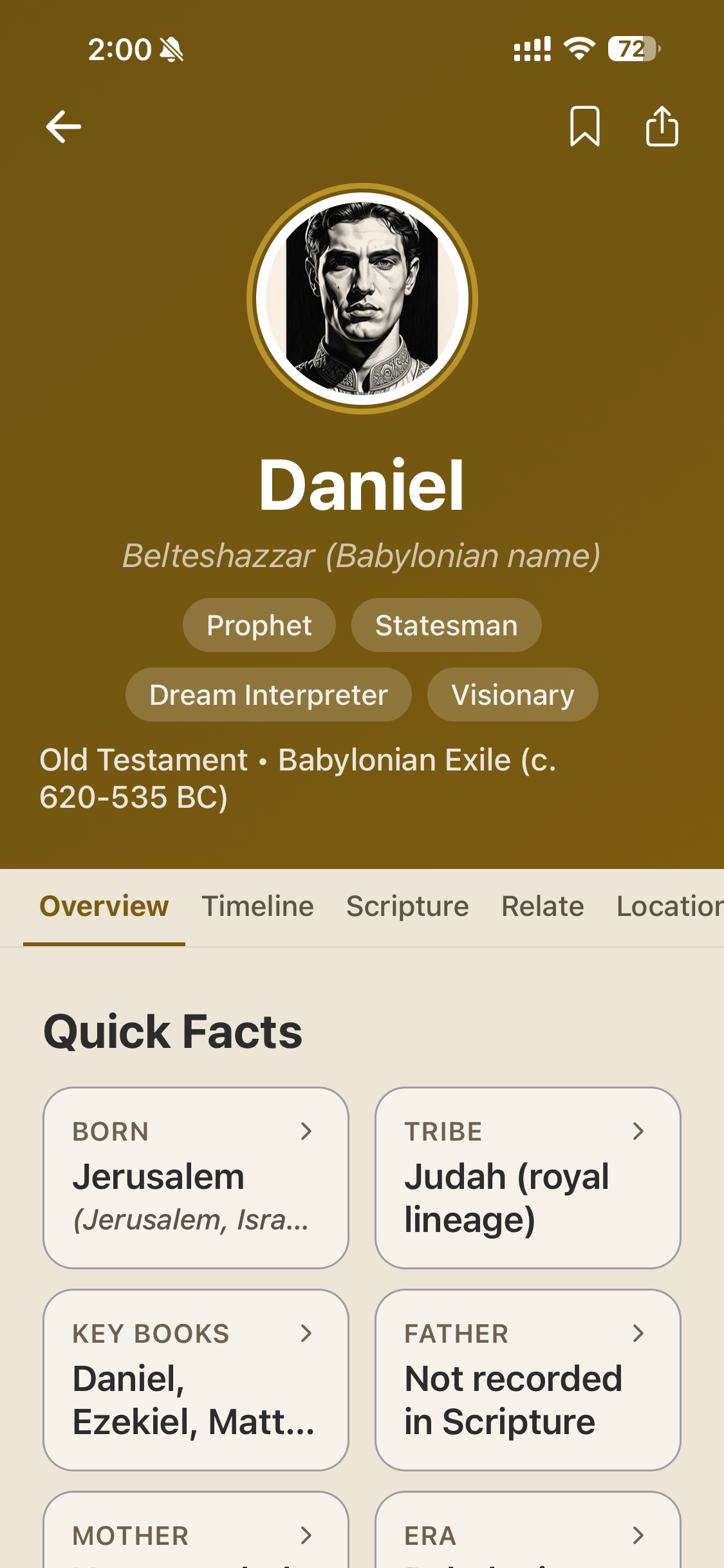Screen dimensions: 724x1568
Task: Select the Prophet tag
Action: (x=259, y=624)
